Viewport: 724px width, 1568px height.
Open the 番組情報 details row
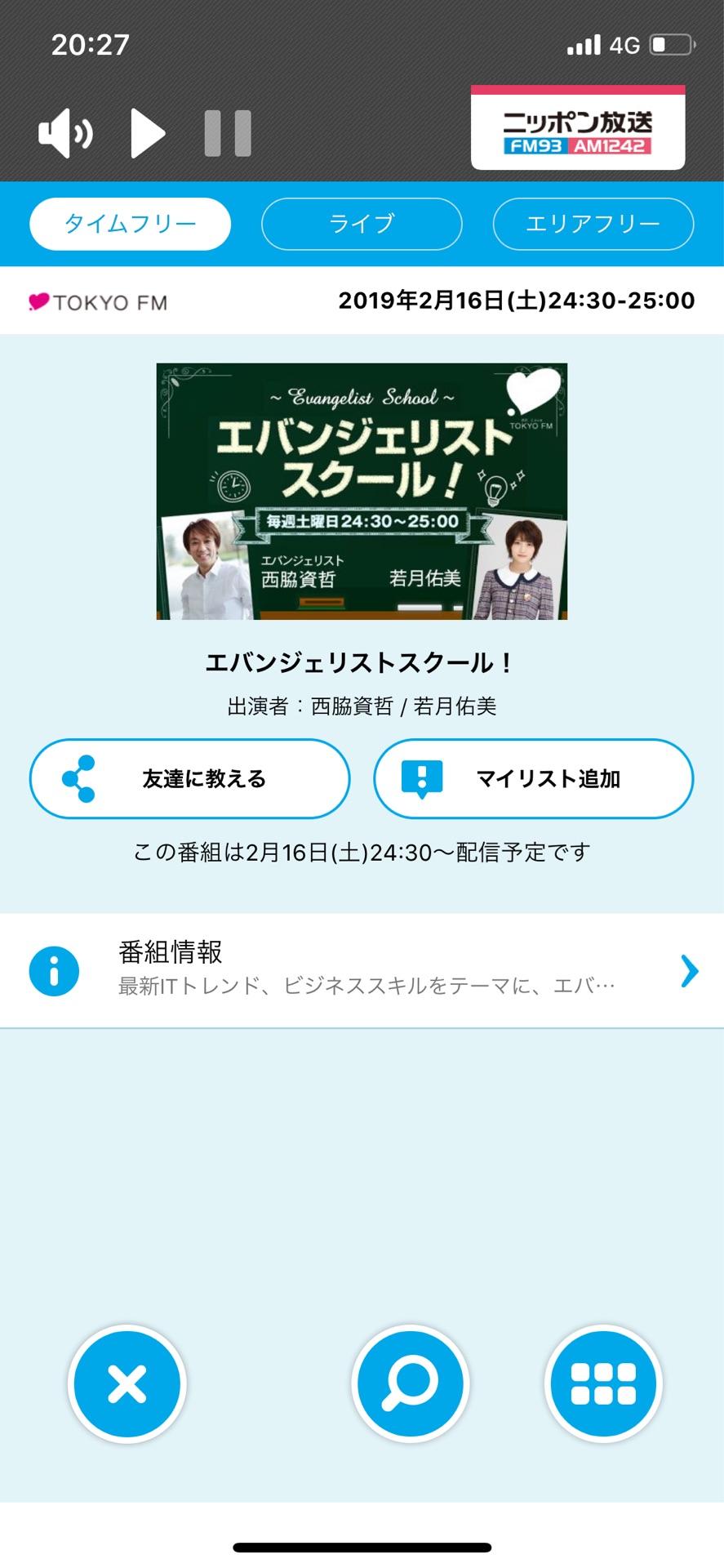tap(362, 970)
